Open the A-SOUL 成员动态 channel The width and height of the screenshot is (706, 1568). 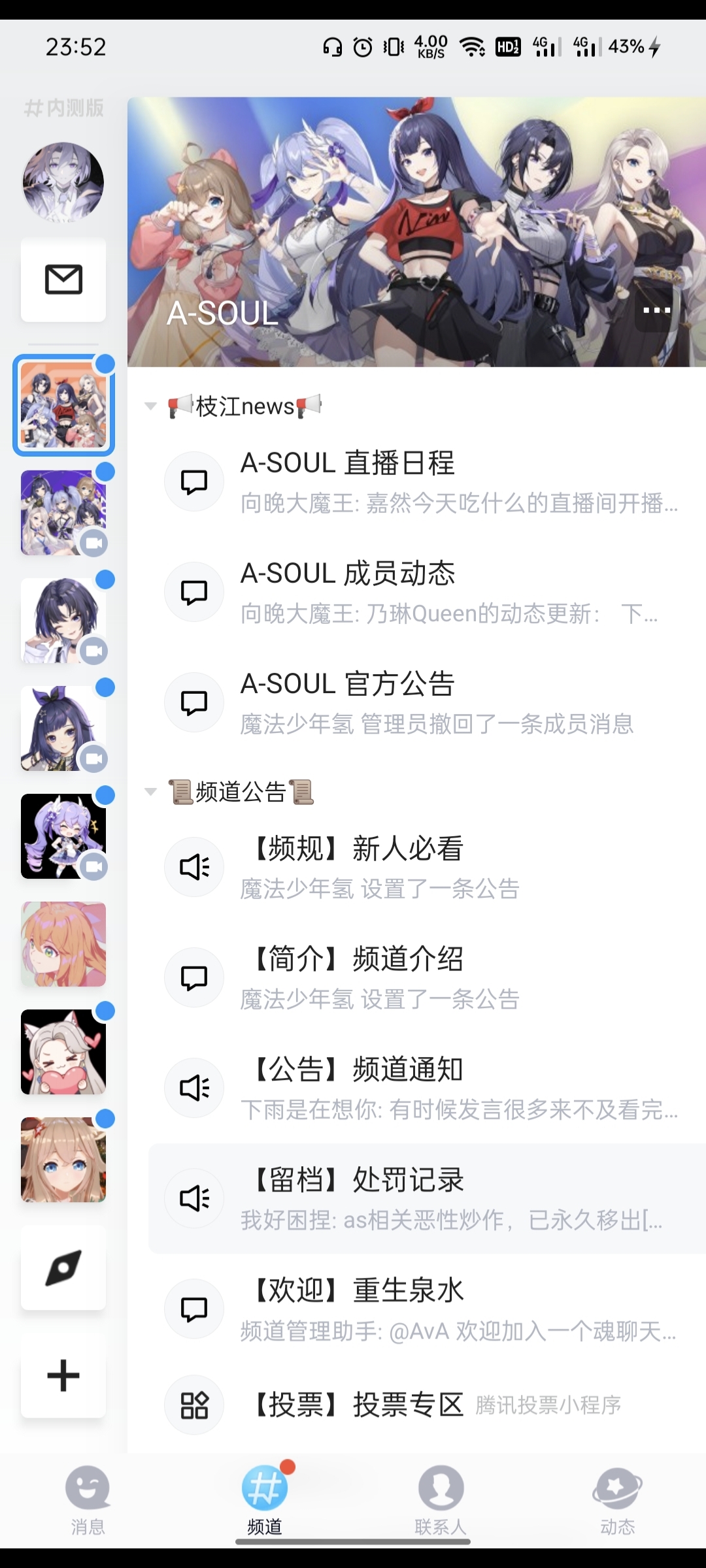tap(418, 592)
